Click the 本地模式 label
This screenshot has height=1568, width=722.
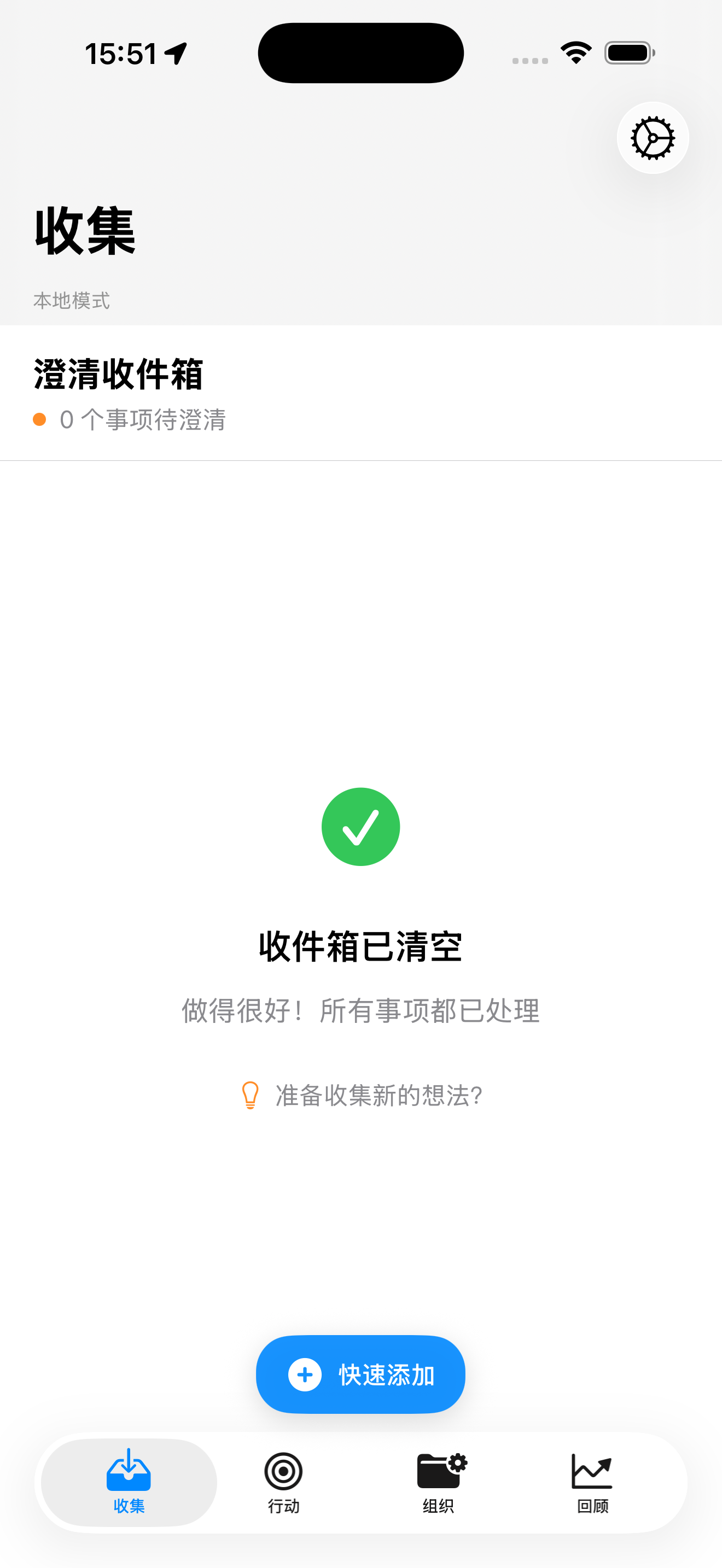(x=72, y=301)
